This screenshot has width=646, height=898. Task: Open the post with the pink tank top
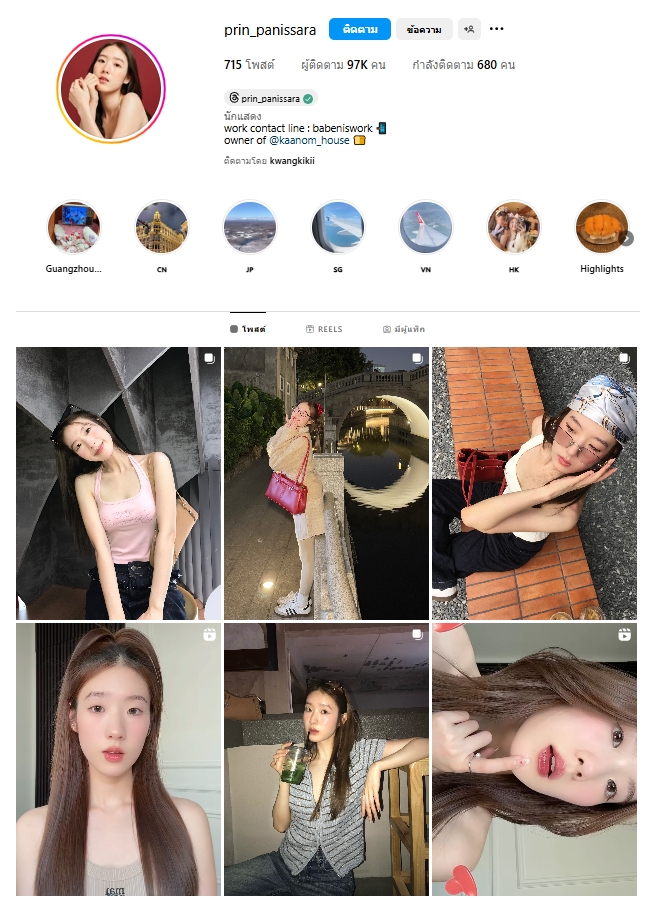118,483
